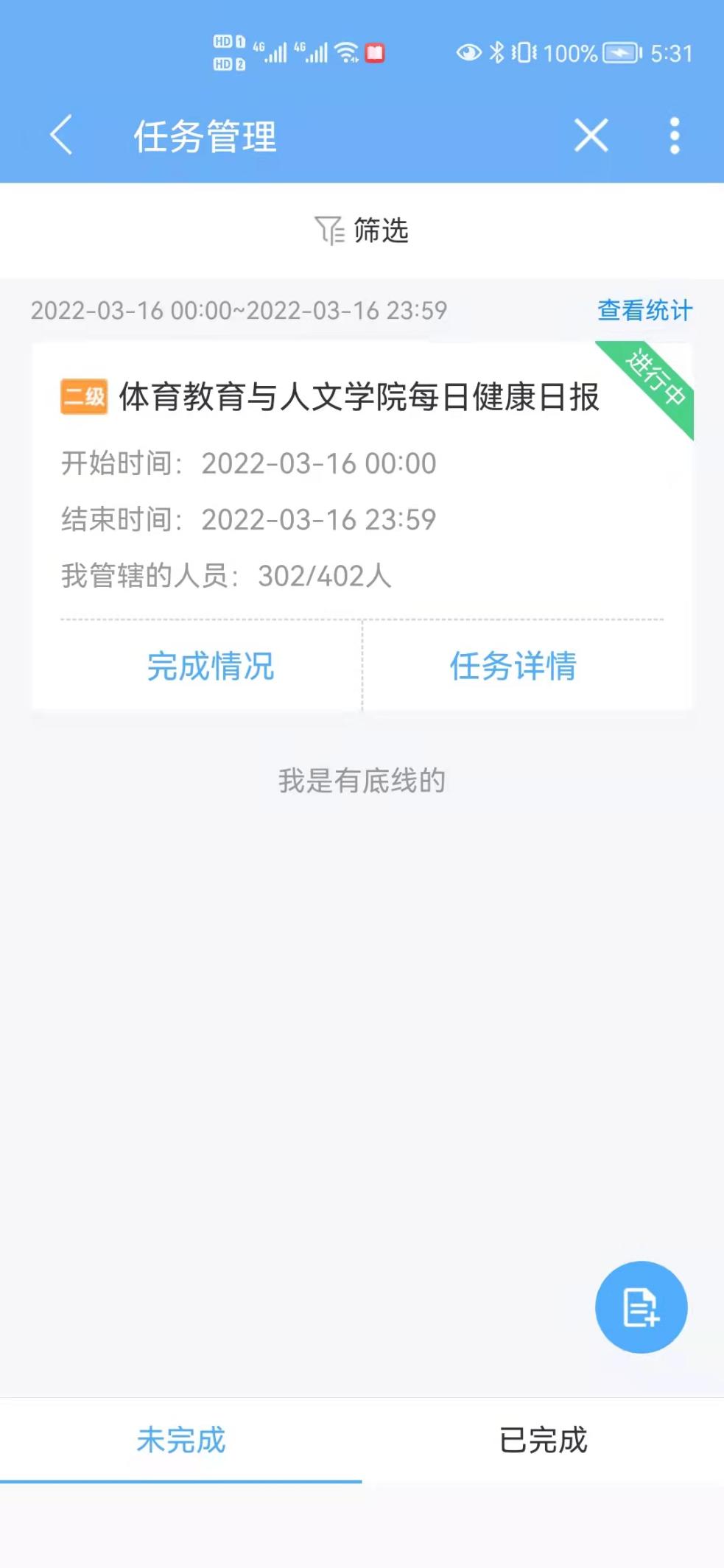
Task: Select the 未完成 tab
Action: pyautogui.click(x=181, y=1440)
